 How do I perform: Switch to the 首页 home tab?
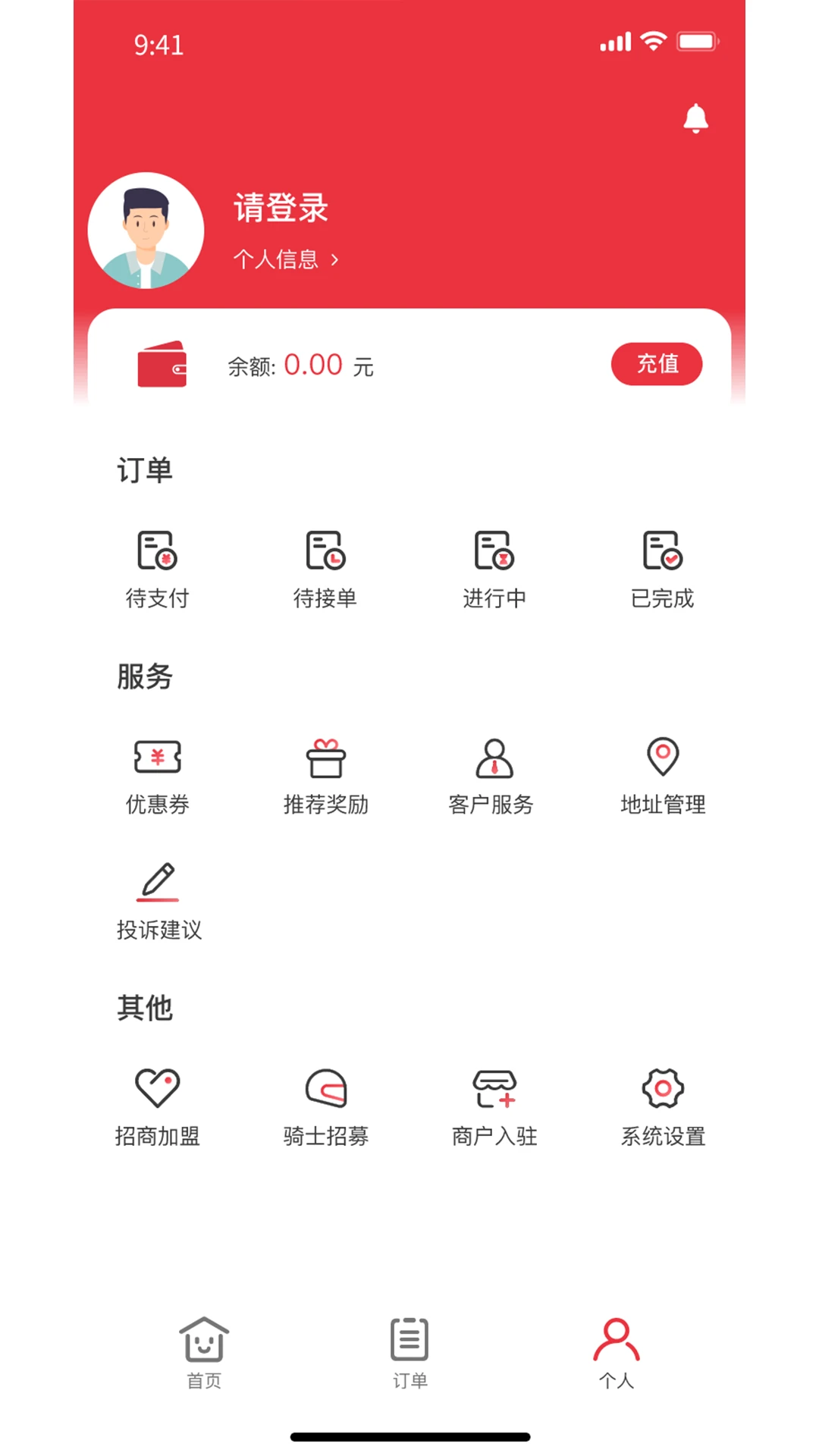click(203, 1357)
